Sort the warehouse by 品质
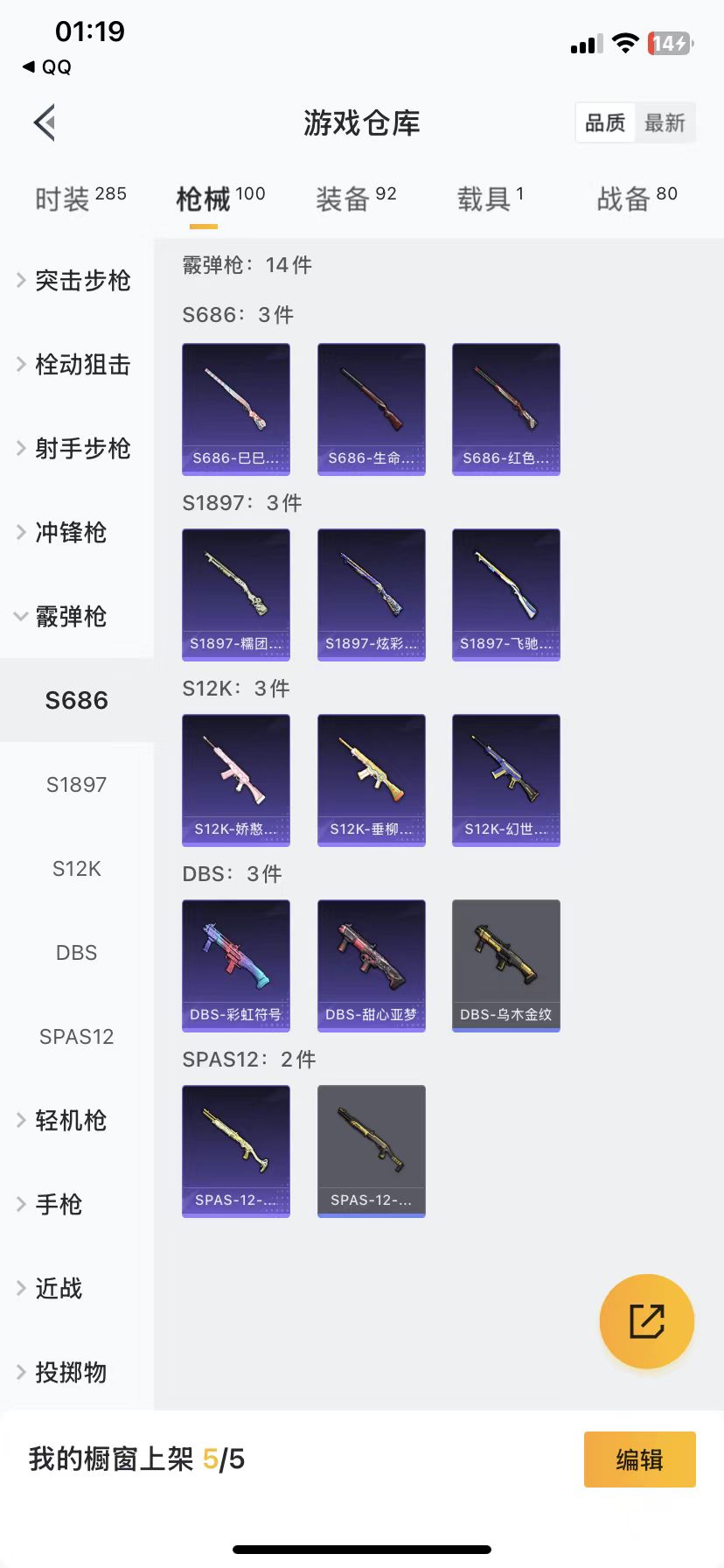 605,122
